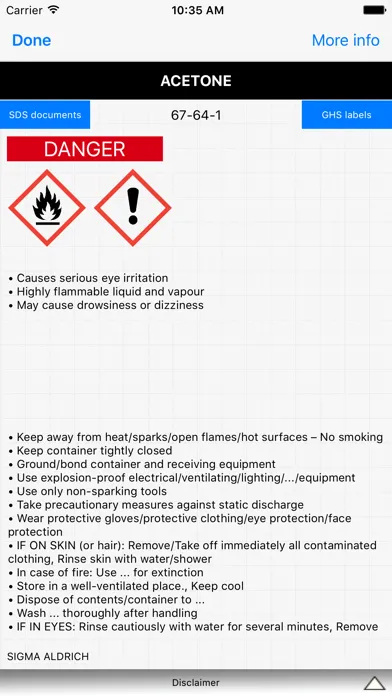Expand the bottom panel triangle arrow
The height and width of the screenshot is (696, 392).
[x=374, y=684]
